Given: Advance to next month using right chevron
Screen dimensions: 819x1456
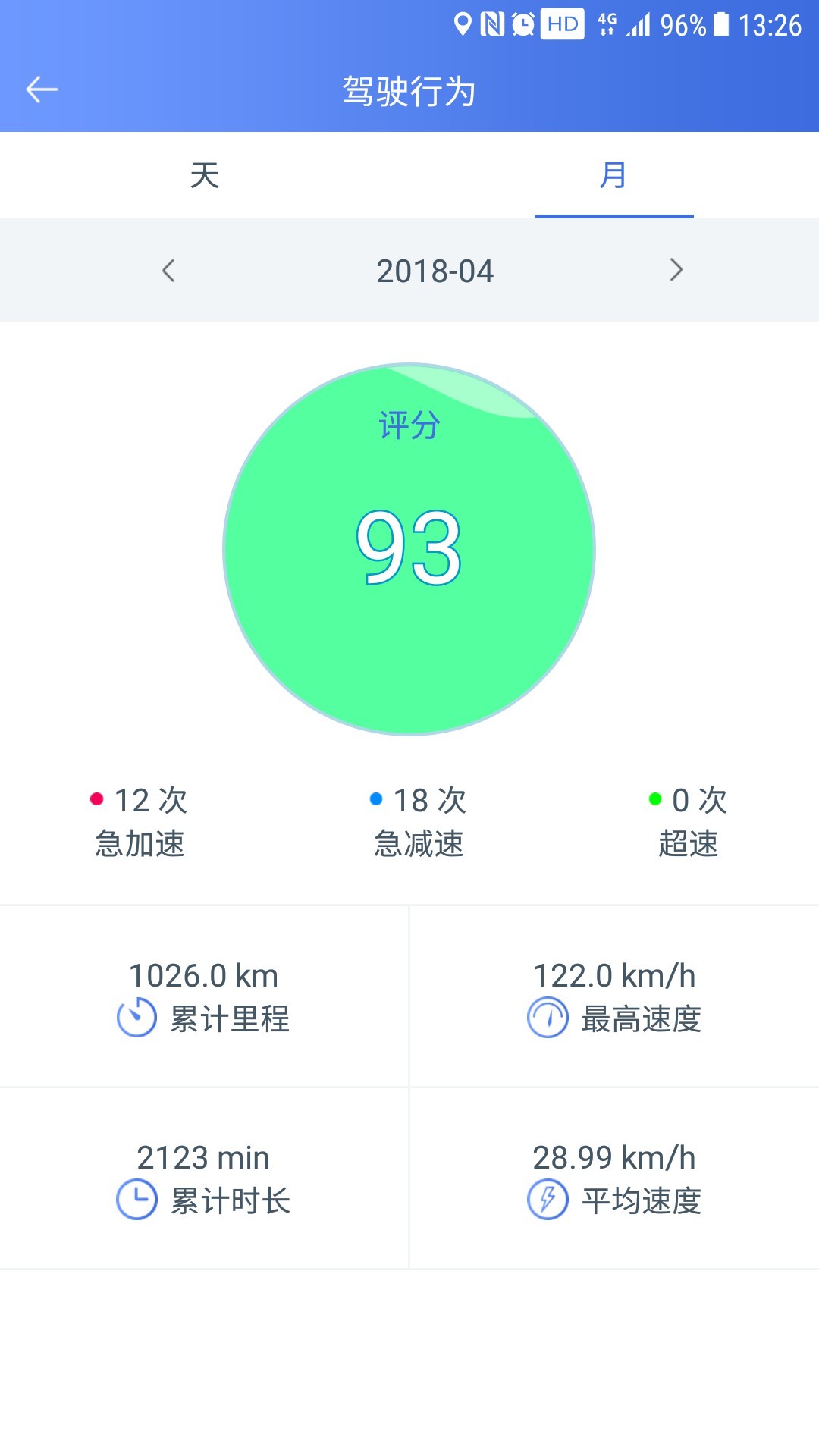Looking at the screenshot, I should point(677,271).
